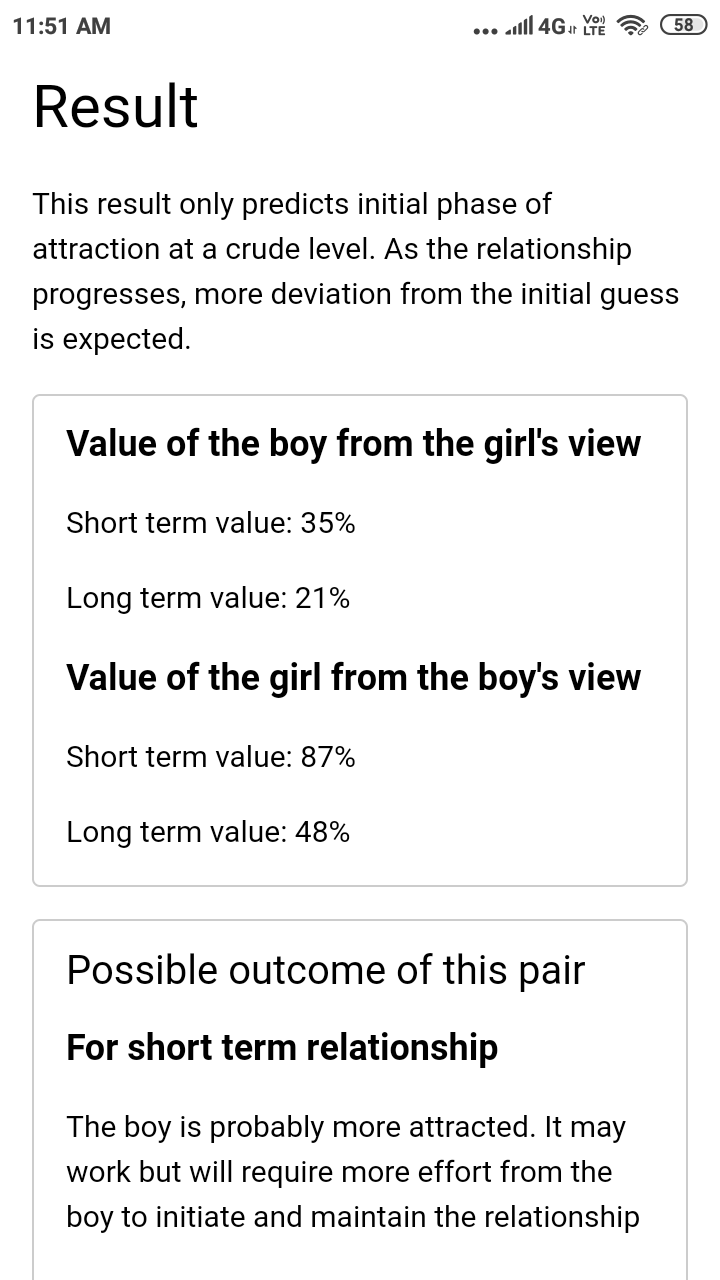Tap the girl's short term value 87%
The image size is (720, 1280).
click(x=210, y=757)
